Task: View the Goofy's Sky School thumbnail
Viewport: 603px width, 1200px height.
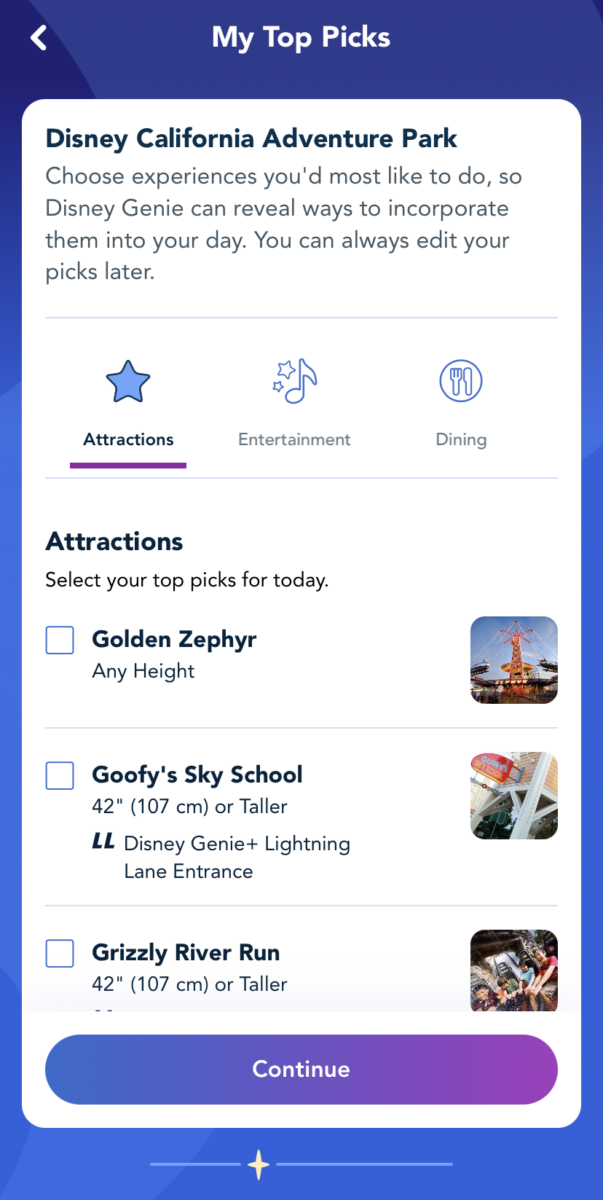Action: point(513,795)
